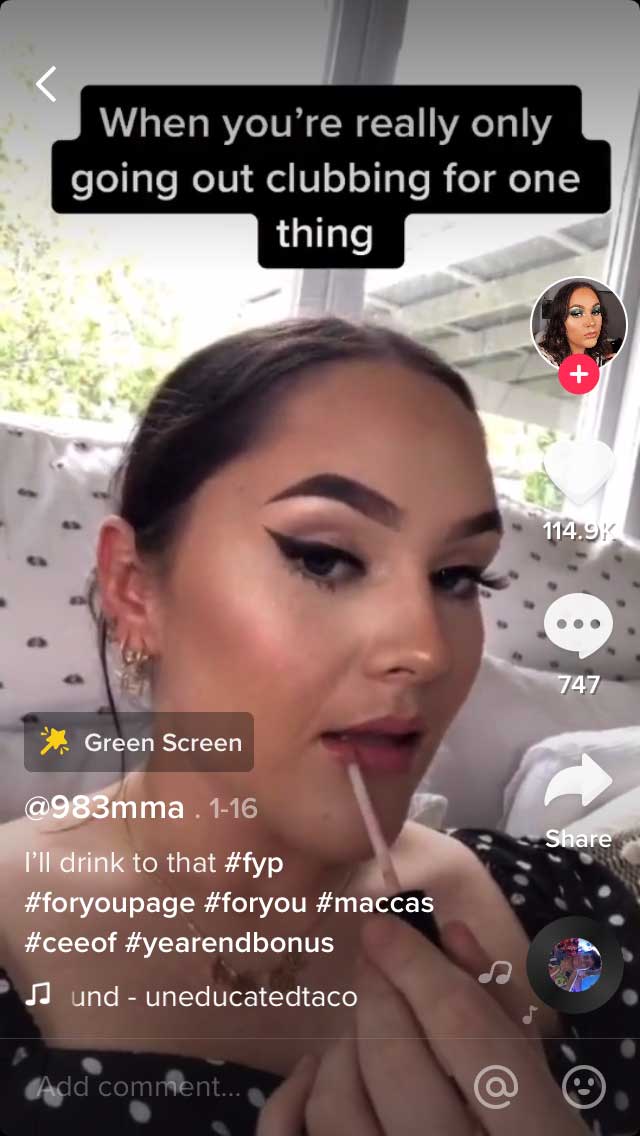Open the Green Screen effect chip
640x1136 pixels.
pos(139,742)
